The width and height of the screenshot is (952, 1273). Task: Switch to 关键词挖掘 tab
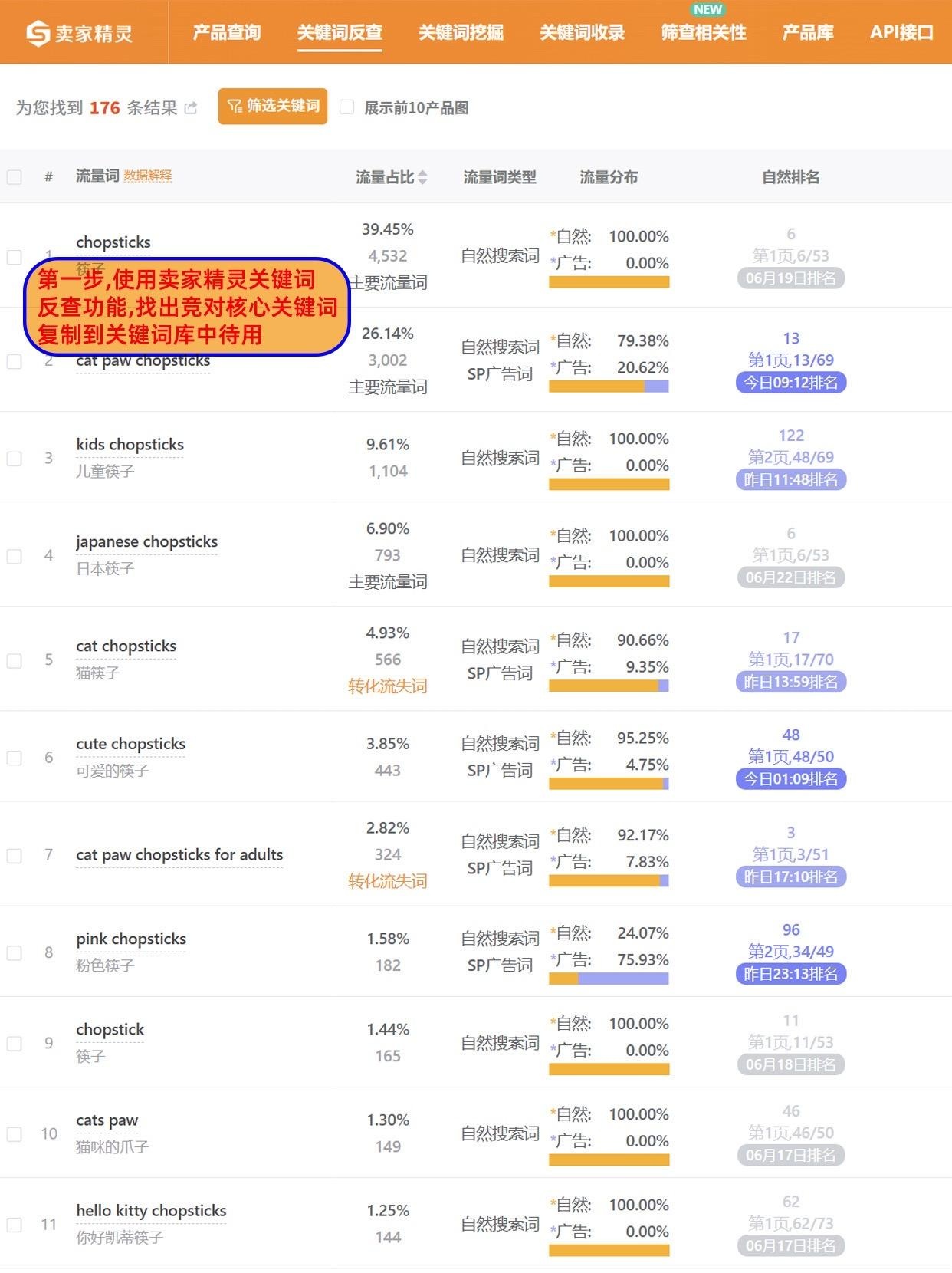point(461,32)
